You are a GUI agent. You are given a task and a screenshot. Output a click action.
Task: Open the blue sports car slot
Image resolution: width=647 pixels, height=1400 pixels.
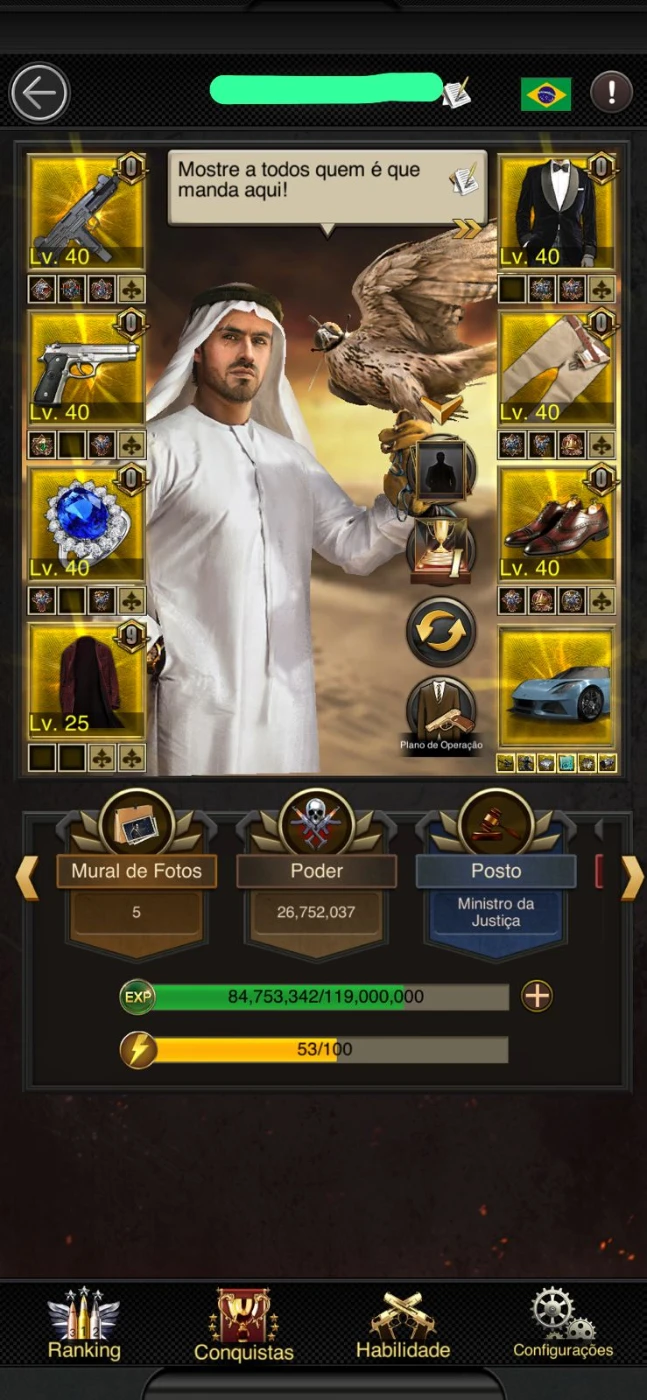tap(556, 688)
